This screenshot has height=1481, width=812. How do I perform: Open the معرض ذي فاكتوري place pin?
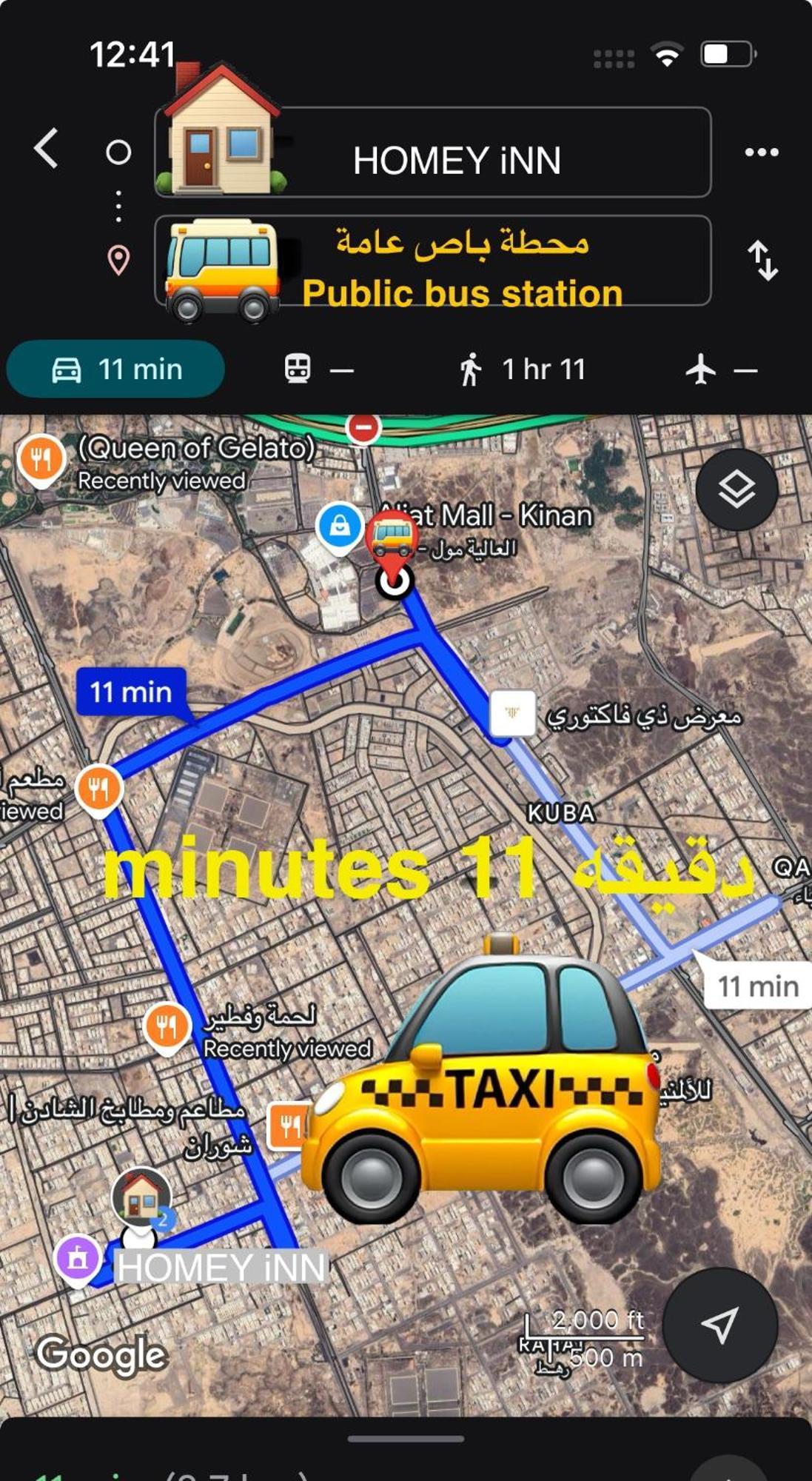(512, 713)
